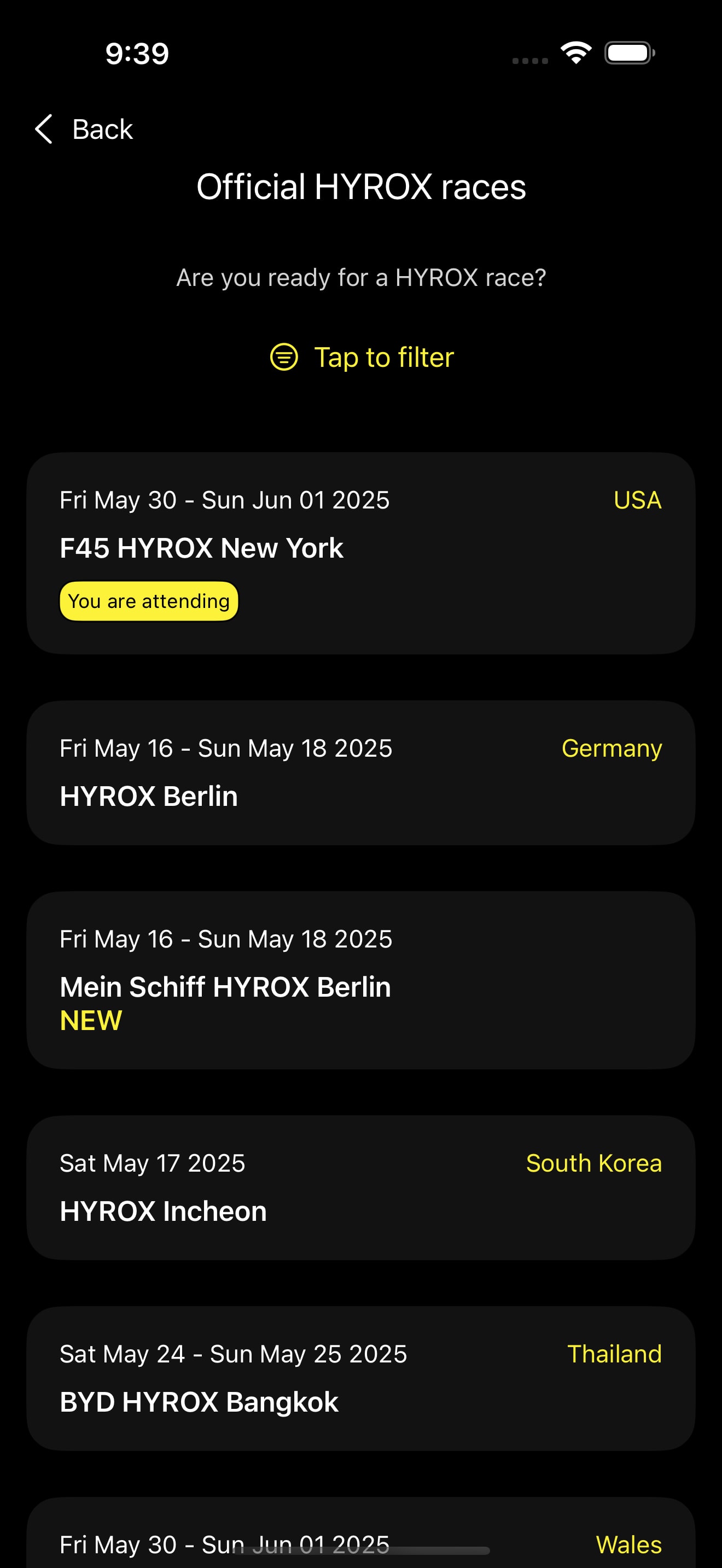722x1568 pixels.
Task: Go back to the previous screen
Action: (84, 129)
